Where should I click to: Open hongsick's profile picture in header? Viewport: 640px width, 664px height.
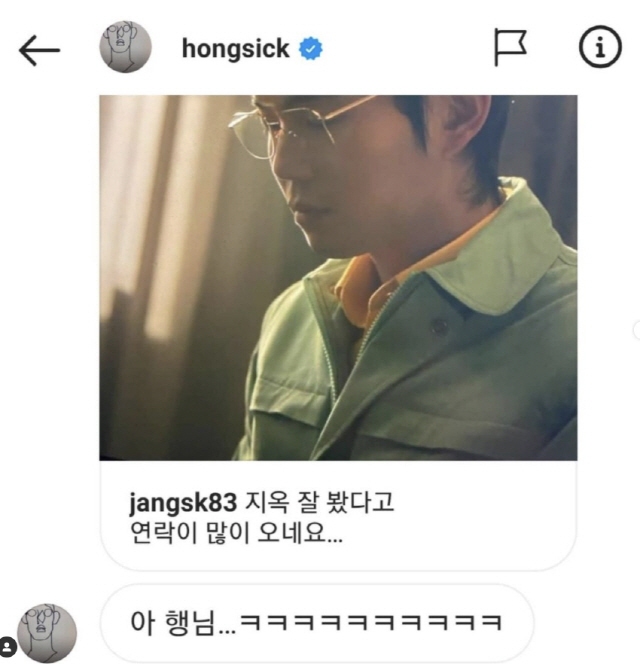coord(125,47)
